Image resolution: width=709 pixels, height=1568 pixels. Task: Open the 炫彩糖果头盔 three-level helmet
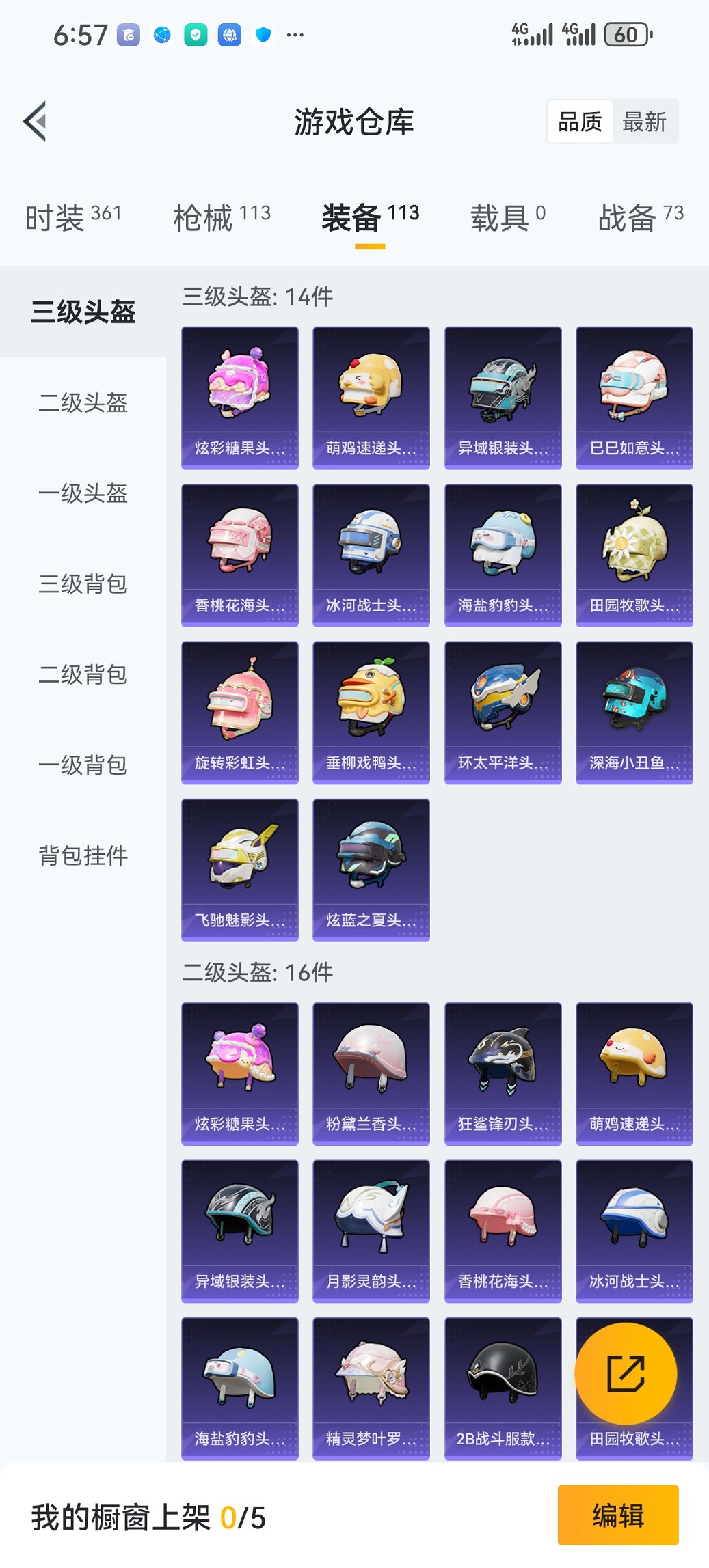[x=239, y=396]
